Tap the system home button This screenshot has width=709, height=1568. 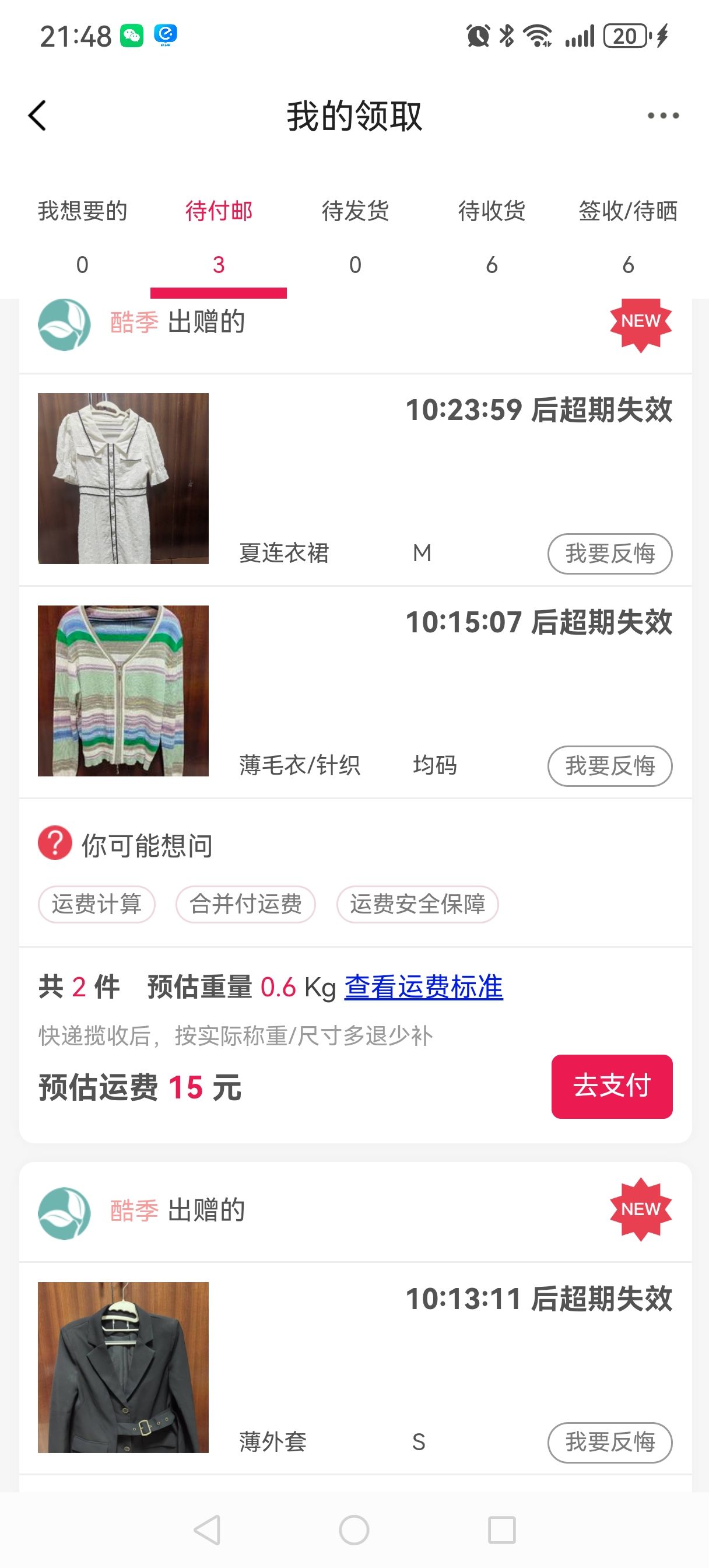(354, 1529)
